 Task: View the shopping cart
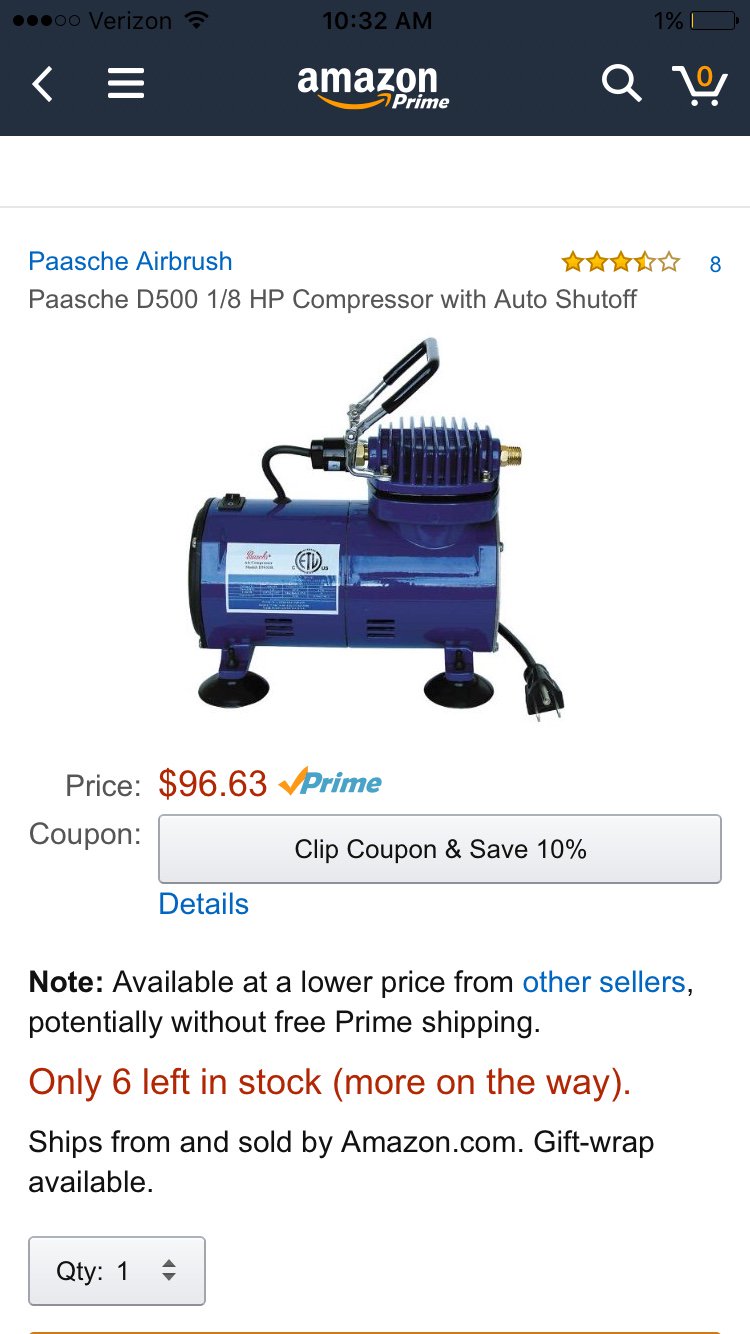[x=699, y=84]
